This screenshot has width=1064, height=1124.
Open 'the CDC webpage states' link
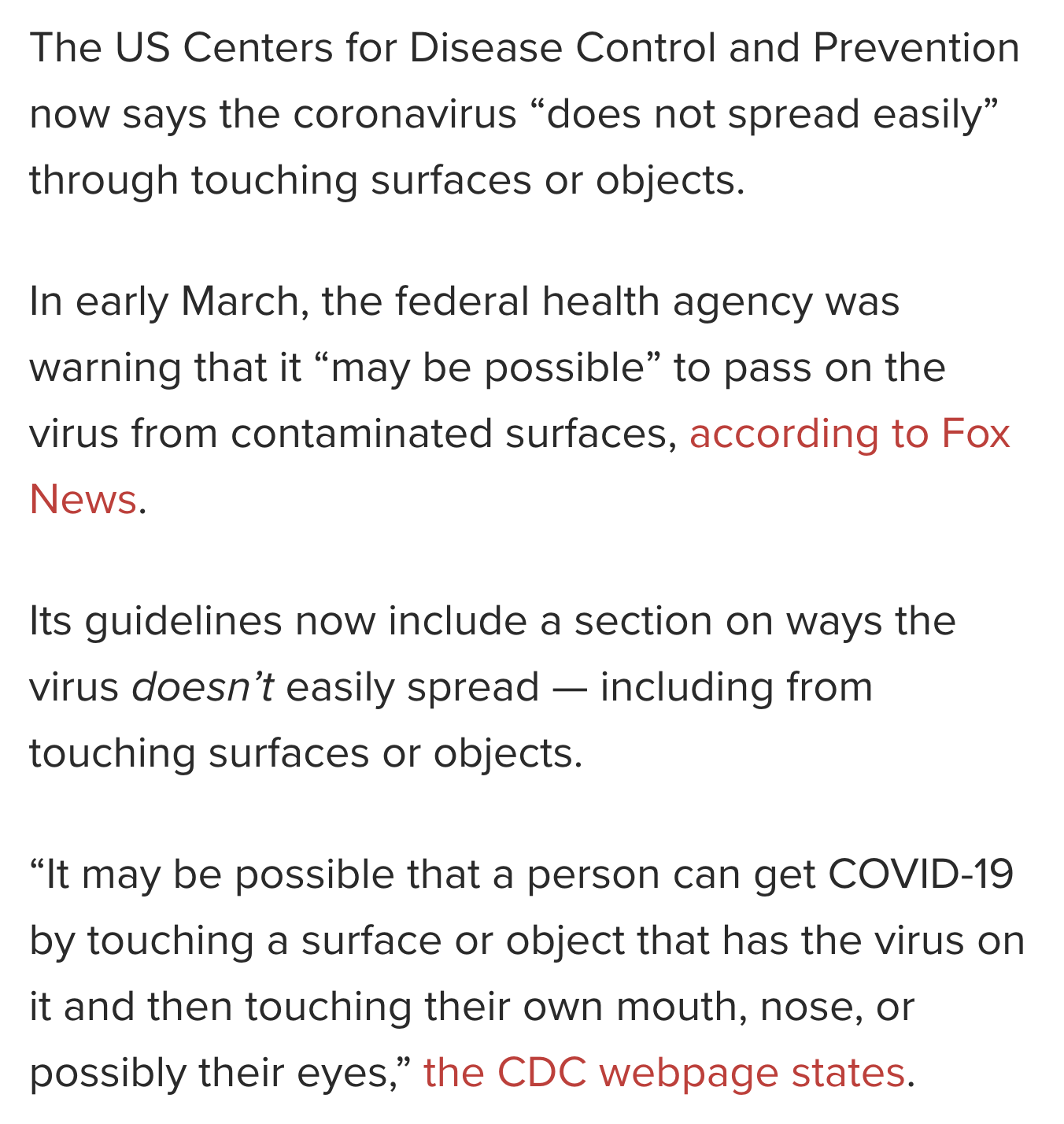663,1072
